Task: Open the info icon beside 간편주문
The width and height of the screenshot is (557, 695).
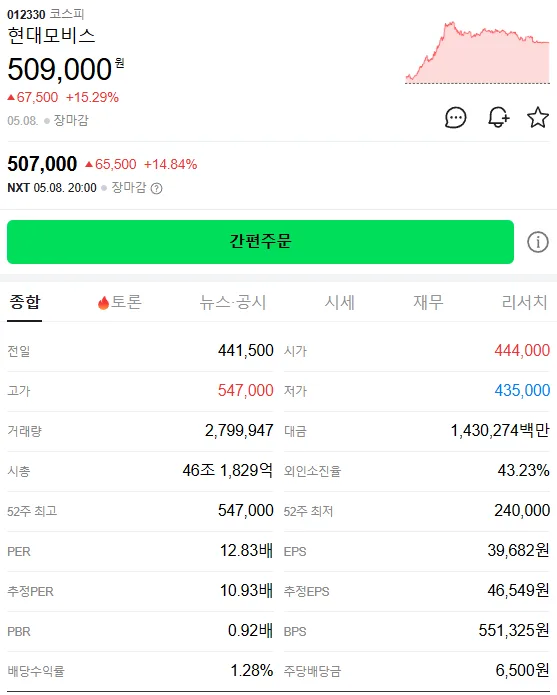Action: (538, 242)
